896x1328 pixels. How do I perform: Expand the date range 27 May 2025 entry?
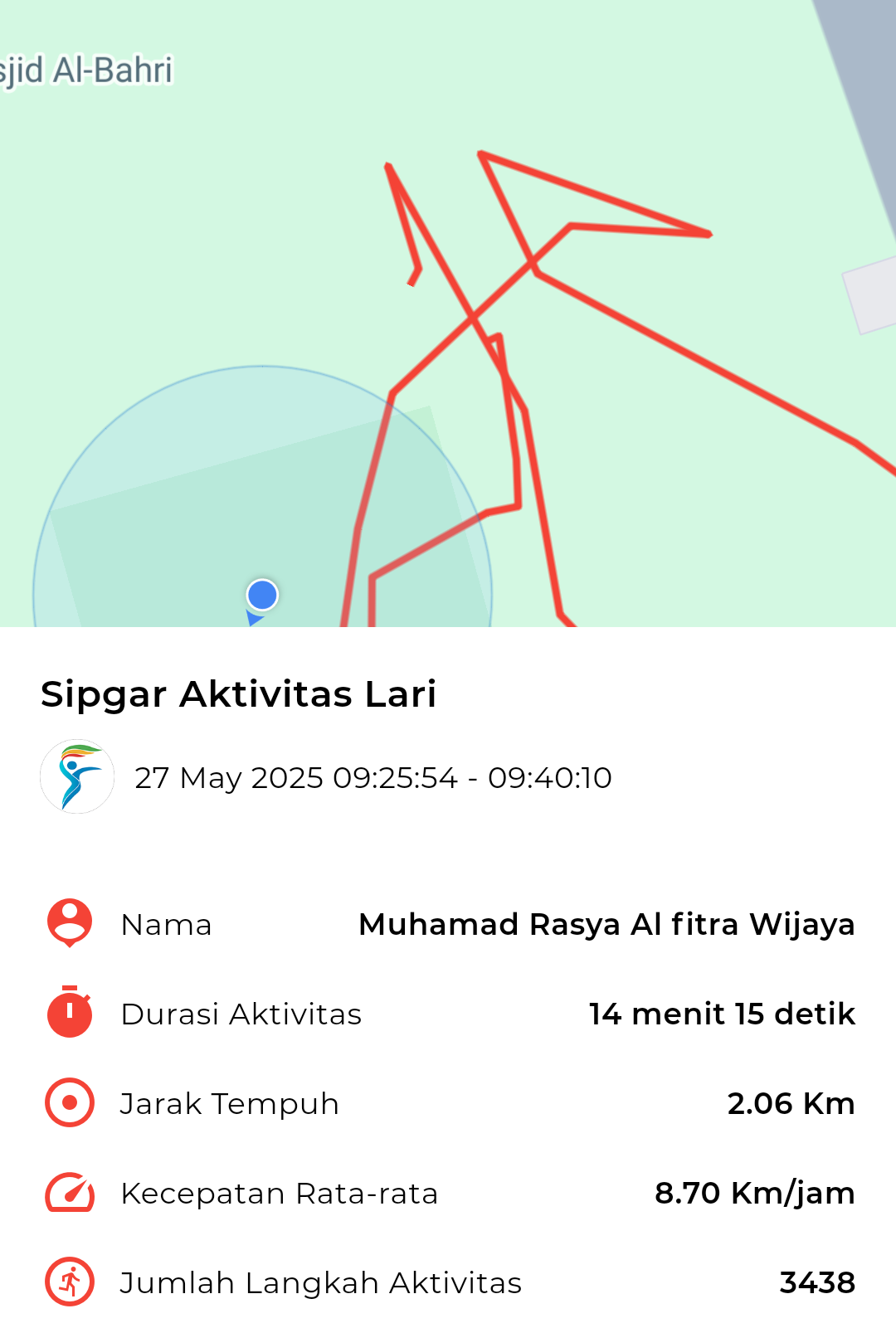pyautogui.click(x=373, y=778)
